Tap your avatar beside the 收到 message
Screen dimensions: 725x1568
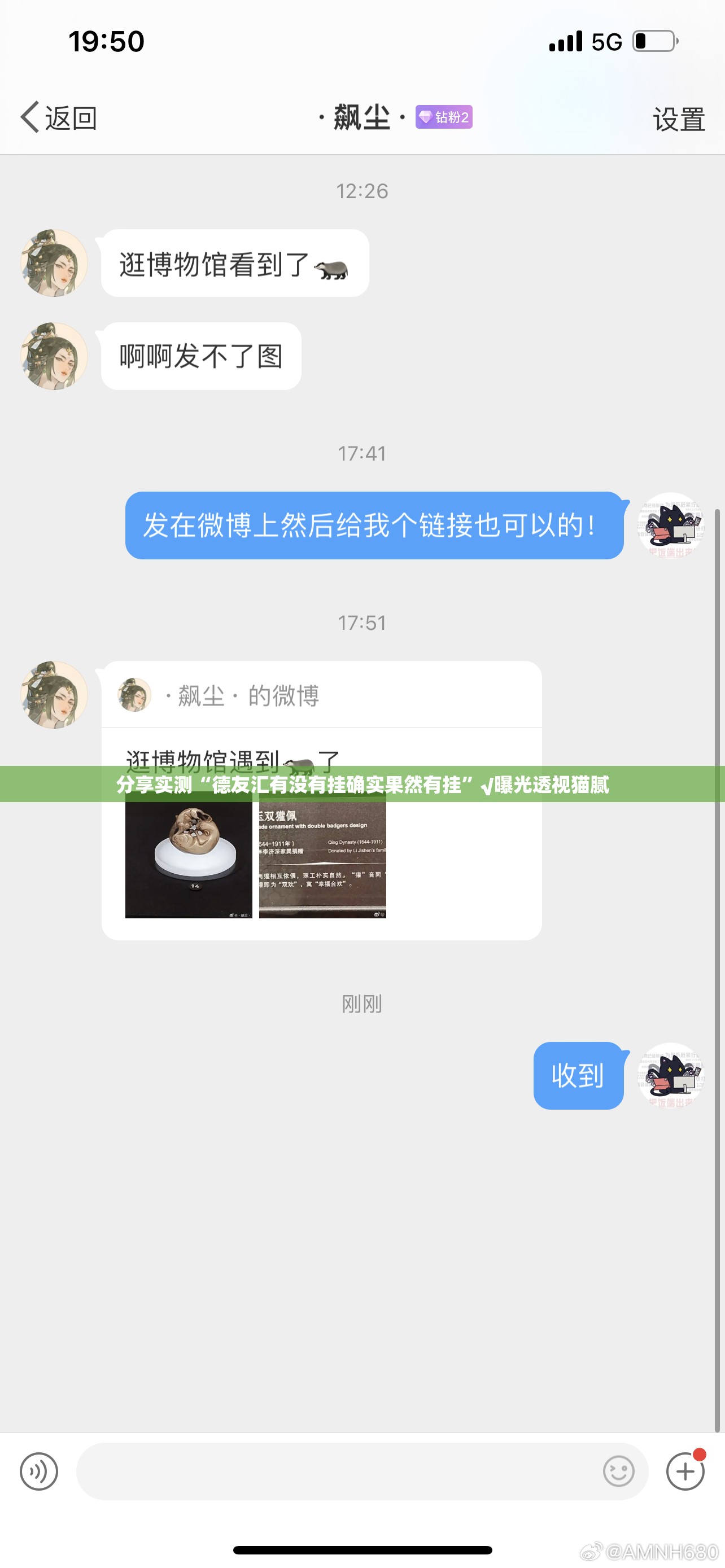tap(670, 1075)
